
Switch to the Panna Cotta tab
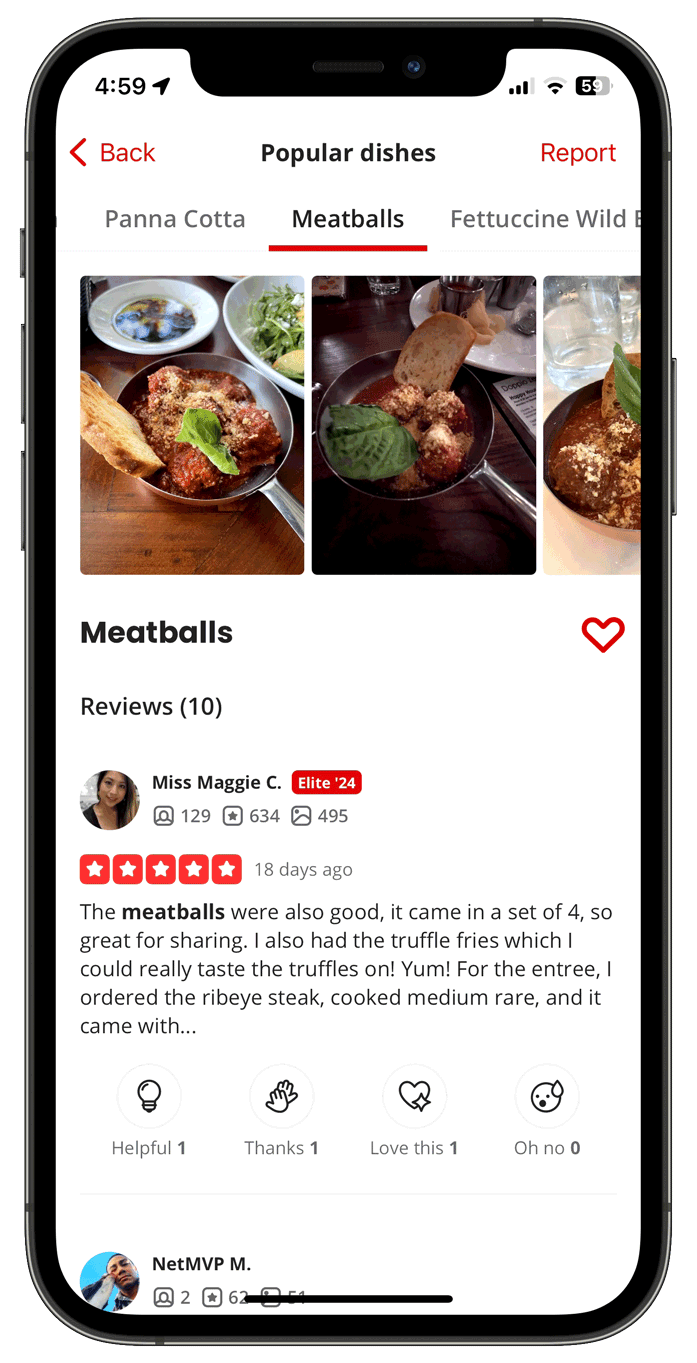[175, 219]
